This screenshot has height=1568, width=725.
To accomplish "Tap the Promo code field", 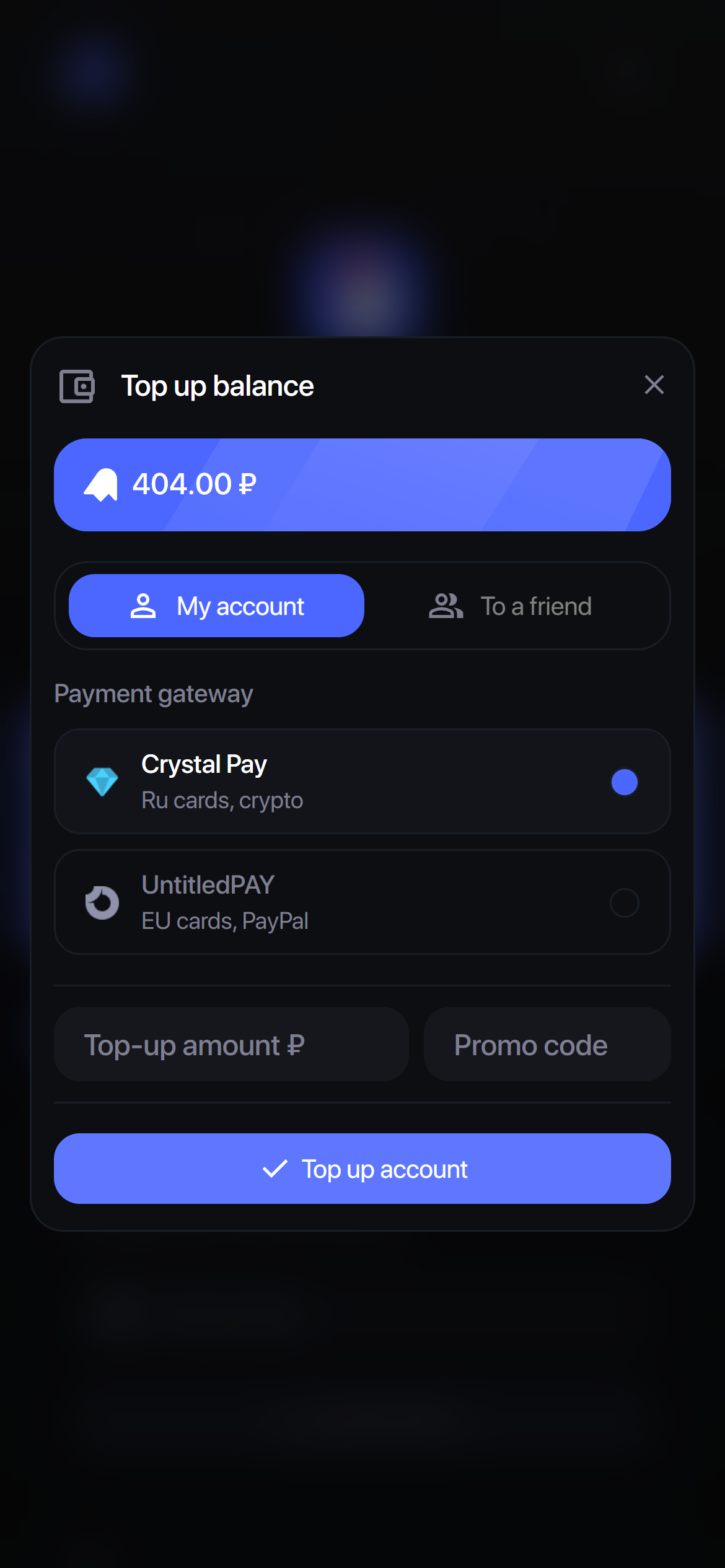I will 547,1045.
